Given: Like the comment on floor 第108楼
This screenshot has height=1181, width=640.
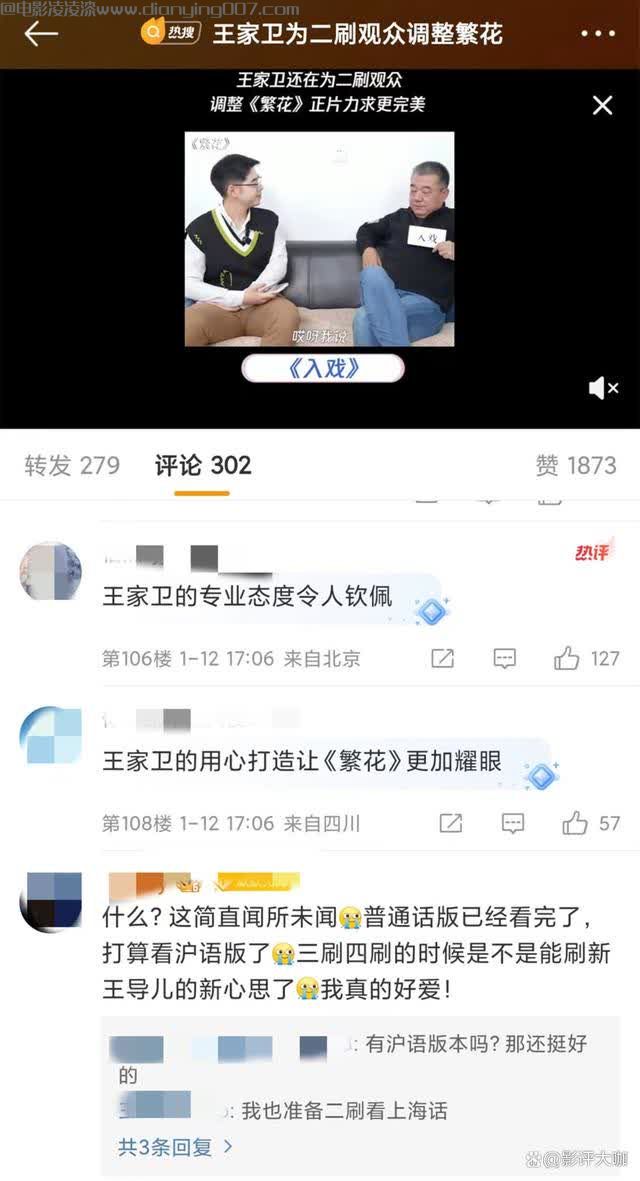Looking at the screenshot, I should pyautogui.click(x=575, y=823).
